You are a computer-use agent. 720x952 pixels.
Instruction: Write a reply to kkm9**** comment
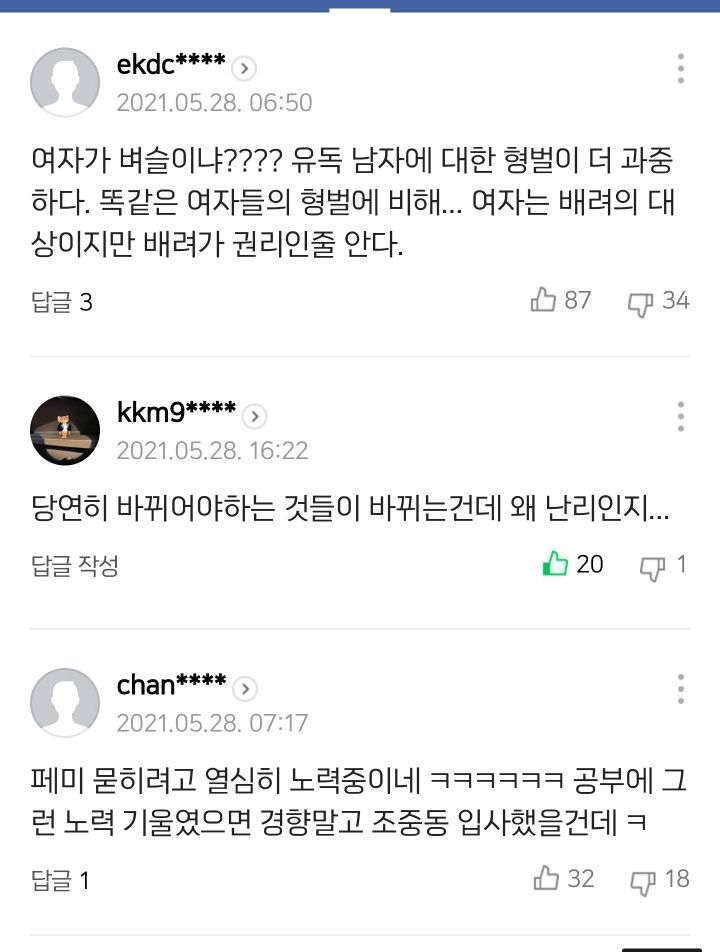coord(75,566)
